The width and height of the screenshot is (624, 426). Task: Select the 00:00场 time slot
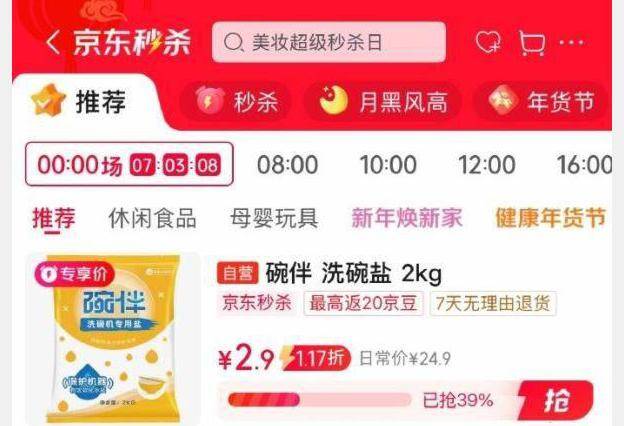point(129,165)
